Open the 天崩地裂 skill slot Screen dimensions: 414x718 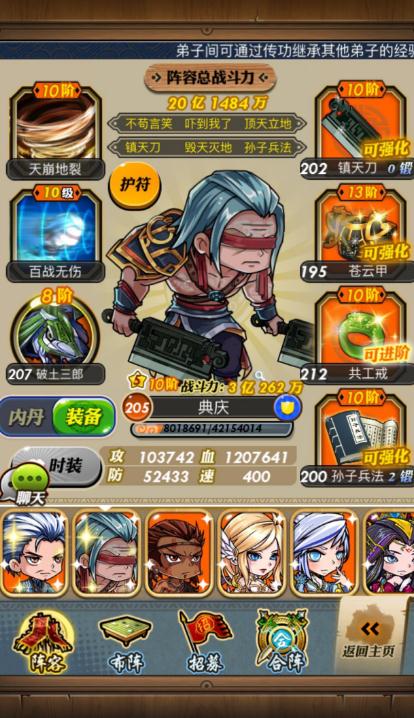click(55, 131)
